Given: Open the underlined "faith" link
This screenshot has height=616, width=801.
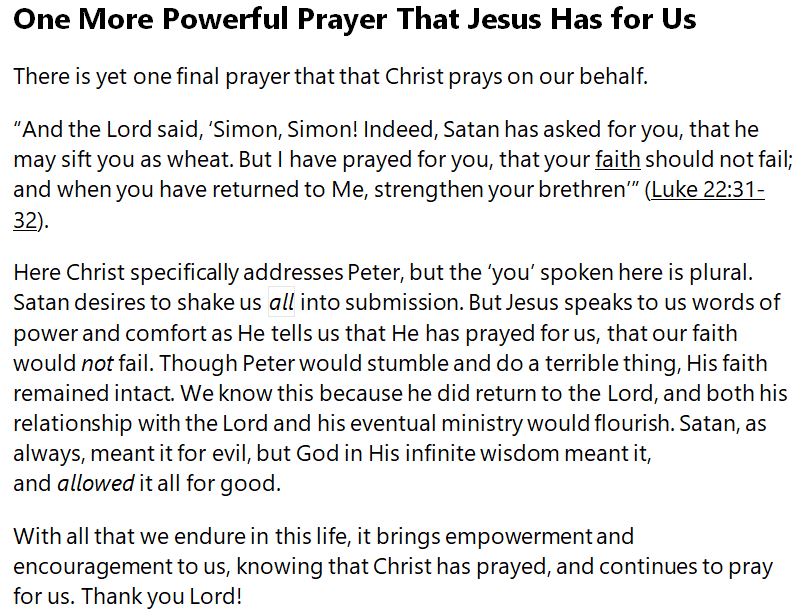Looking at the screenshot, I should [x=617, y=160].
